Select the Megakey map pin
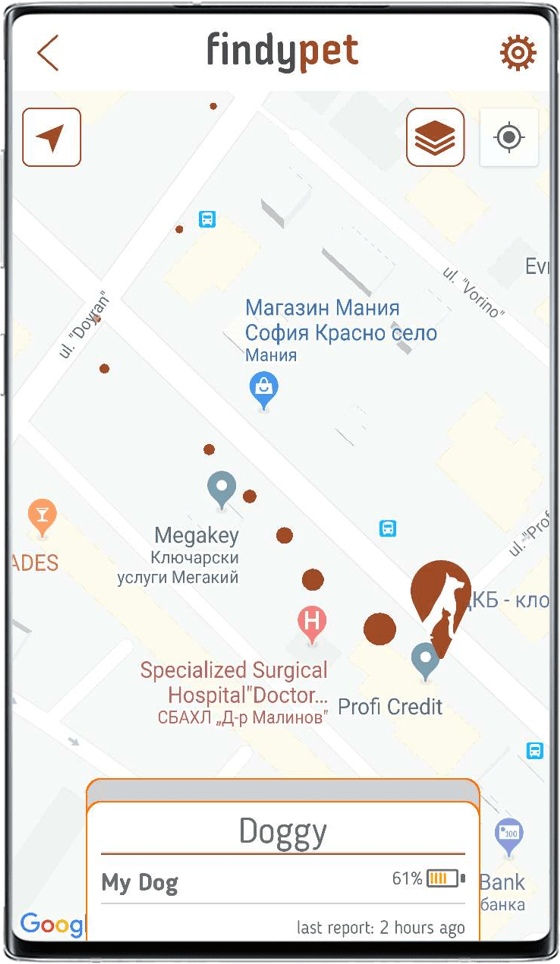 [x=222, y=490]
